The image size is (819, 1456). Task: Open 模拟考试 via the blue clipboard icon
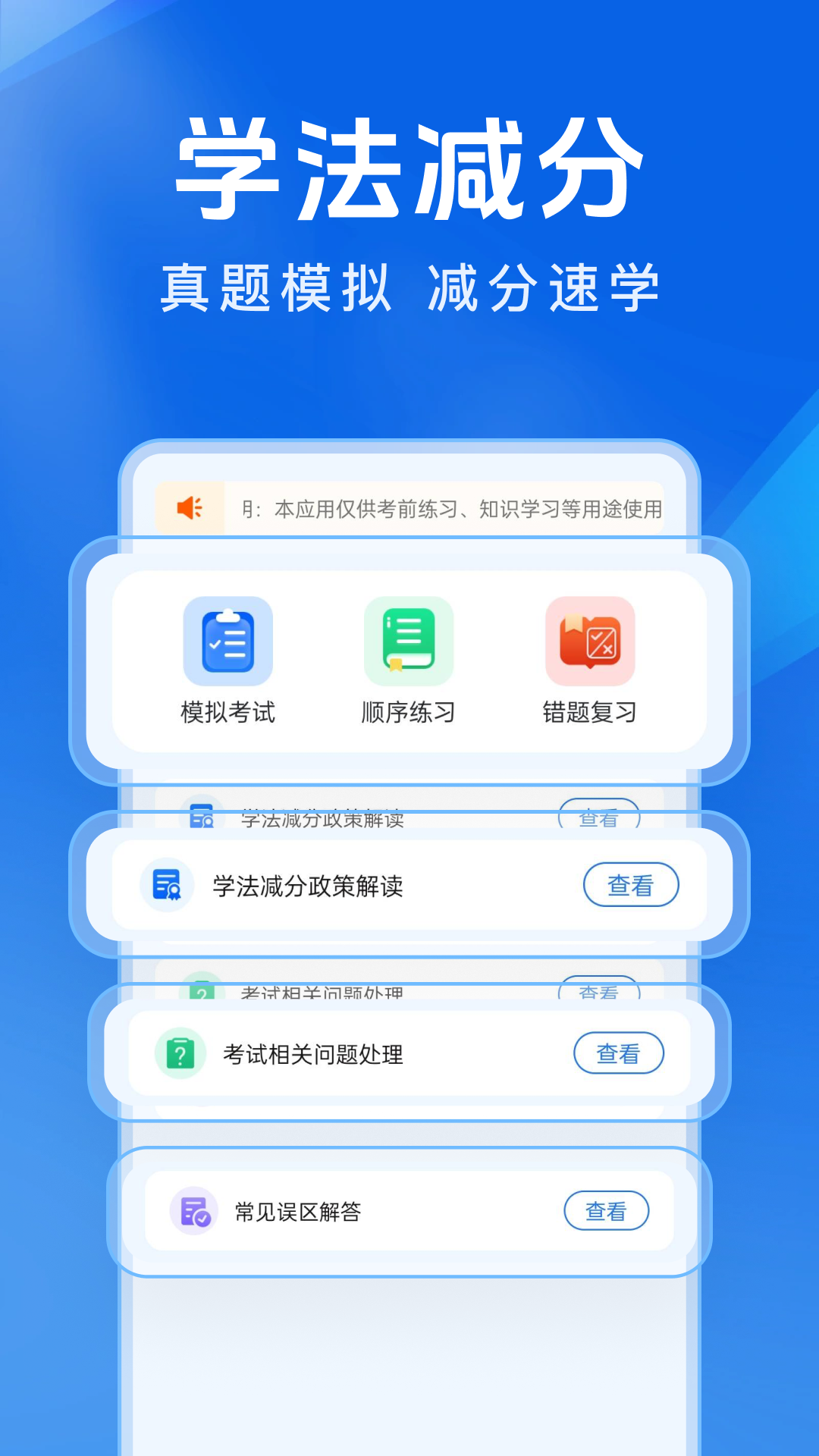point(229,641)
